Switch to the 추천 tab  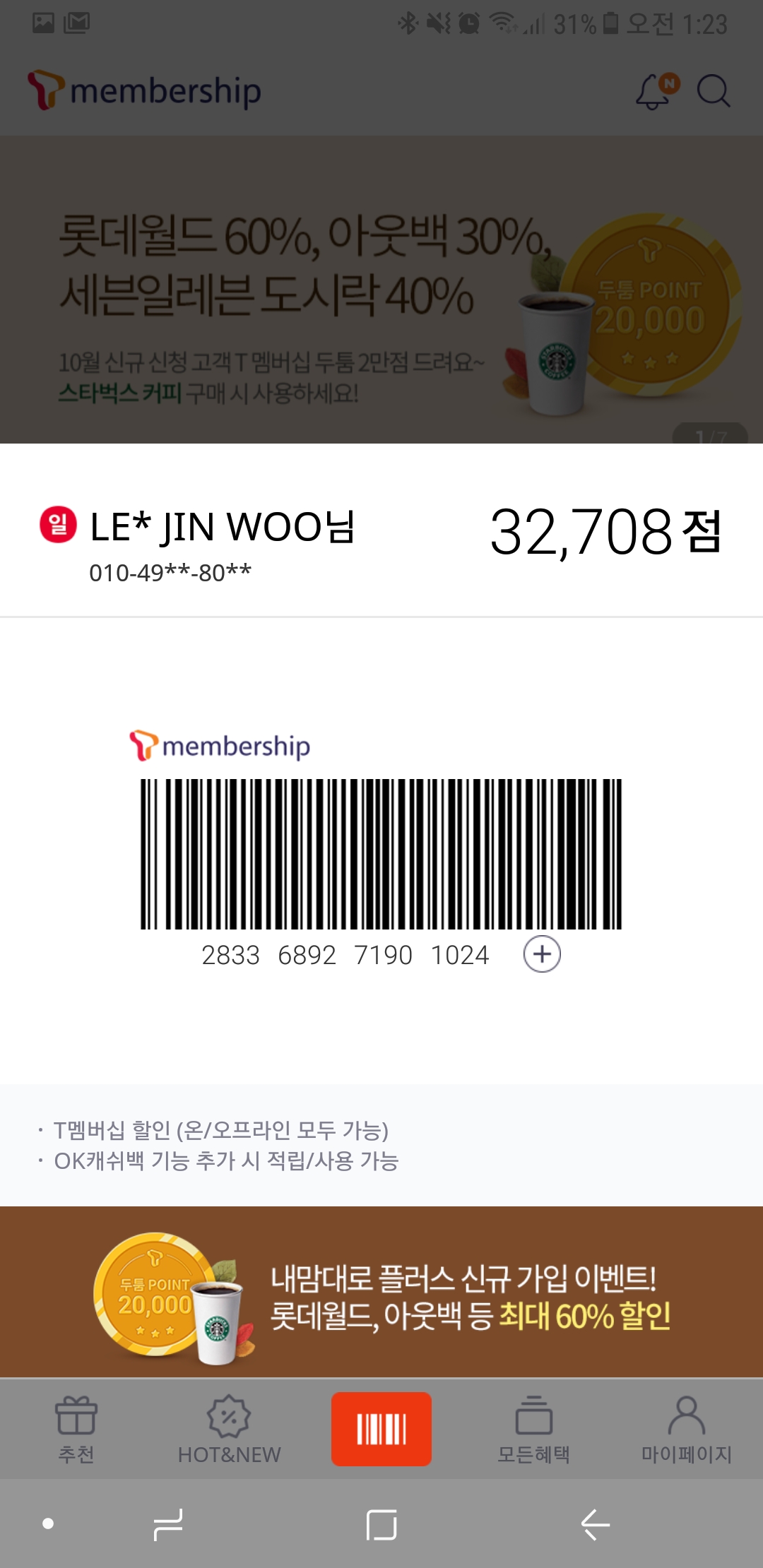(76, 1430)
